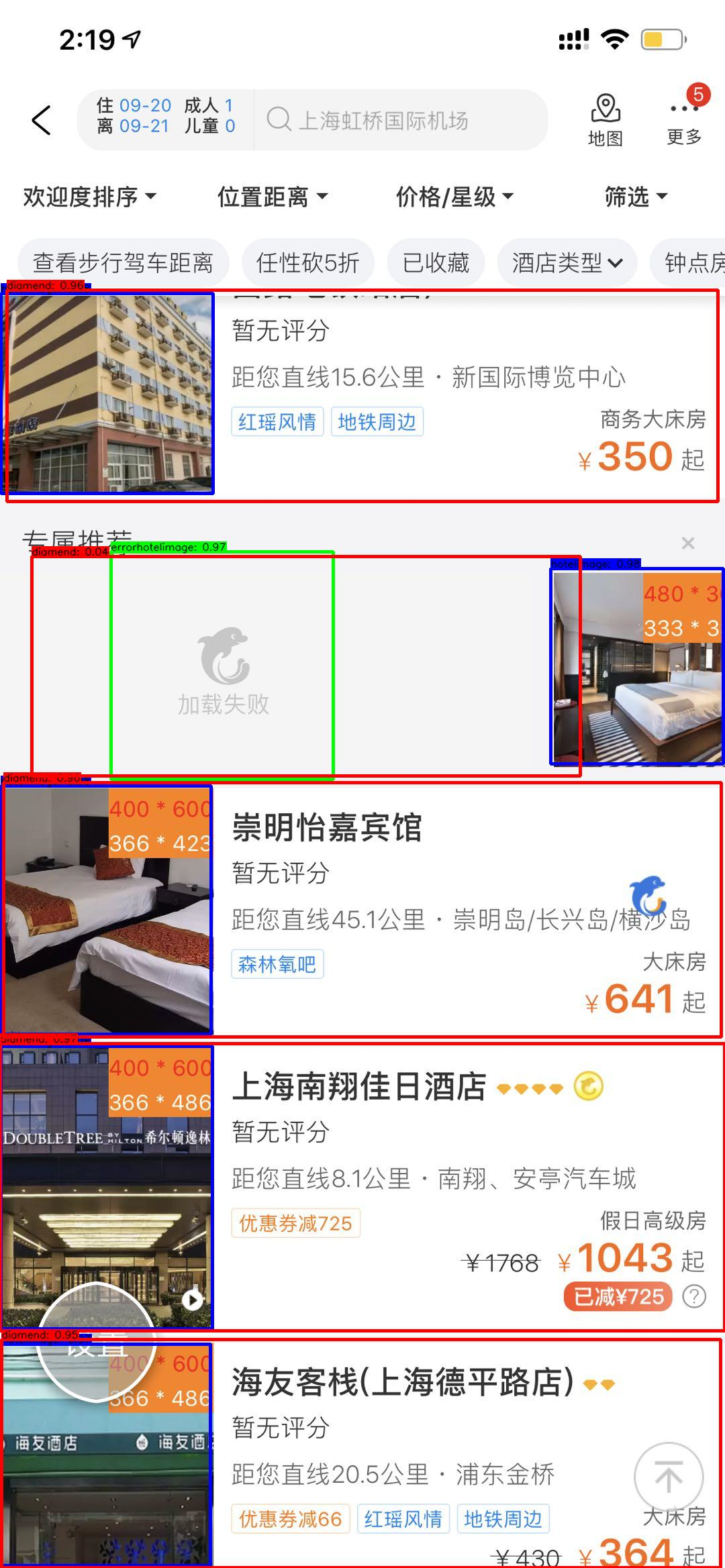Image resolution: width=725 pixels, height=1568 pixels.
Task: Filter by 已收藏 hotels
Action: pos(436,262)
